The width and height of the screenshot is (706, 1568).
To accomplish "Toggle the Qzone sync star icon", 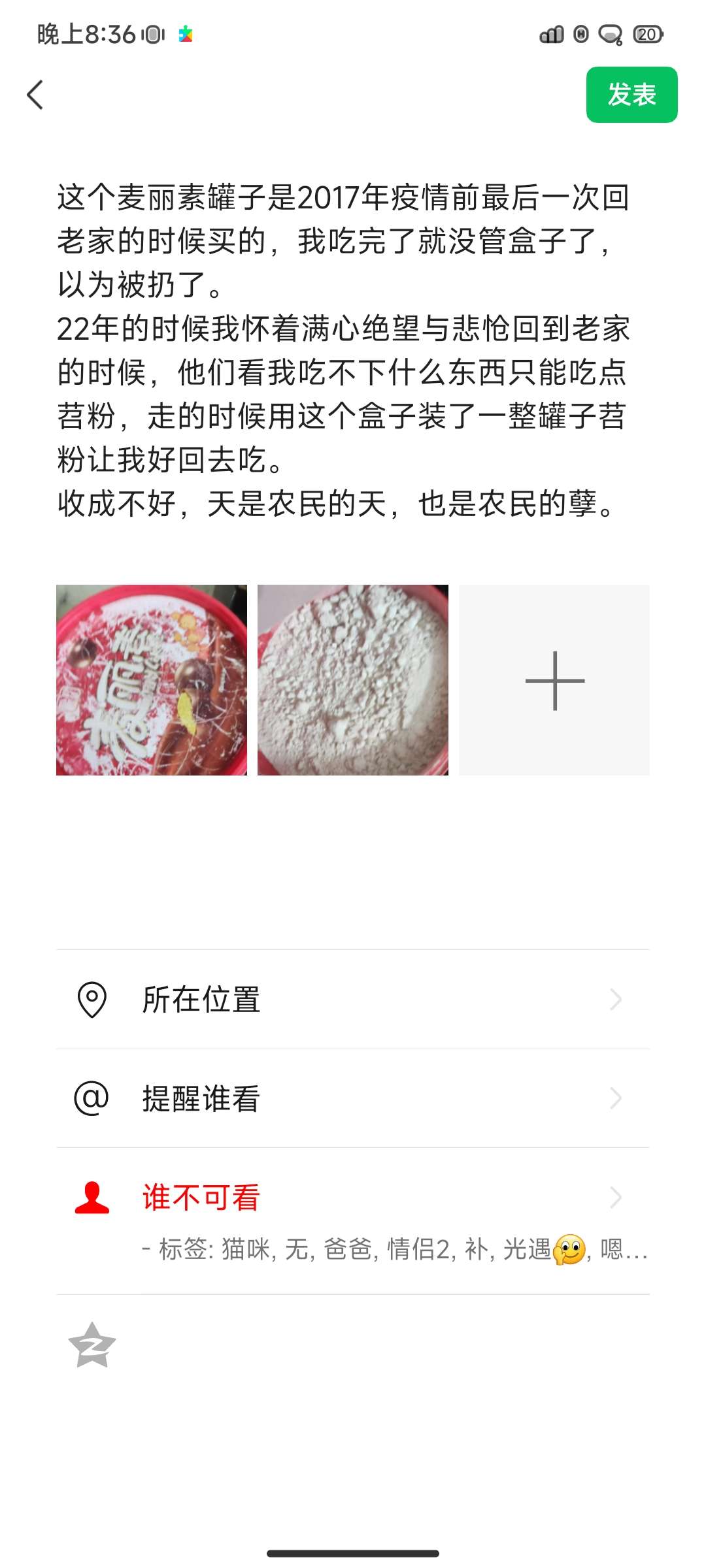I will 92,1345.
